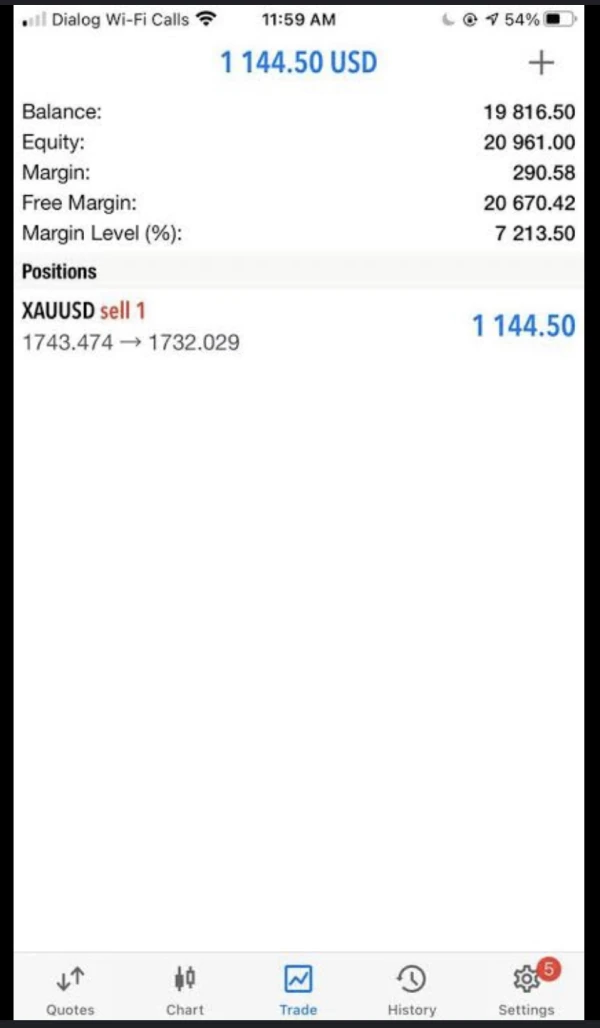This screenshot has width=600, height=1028.
Task: Select the Trade tab
Action: pyautogui.click(x=298, y=988)
